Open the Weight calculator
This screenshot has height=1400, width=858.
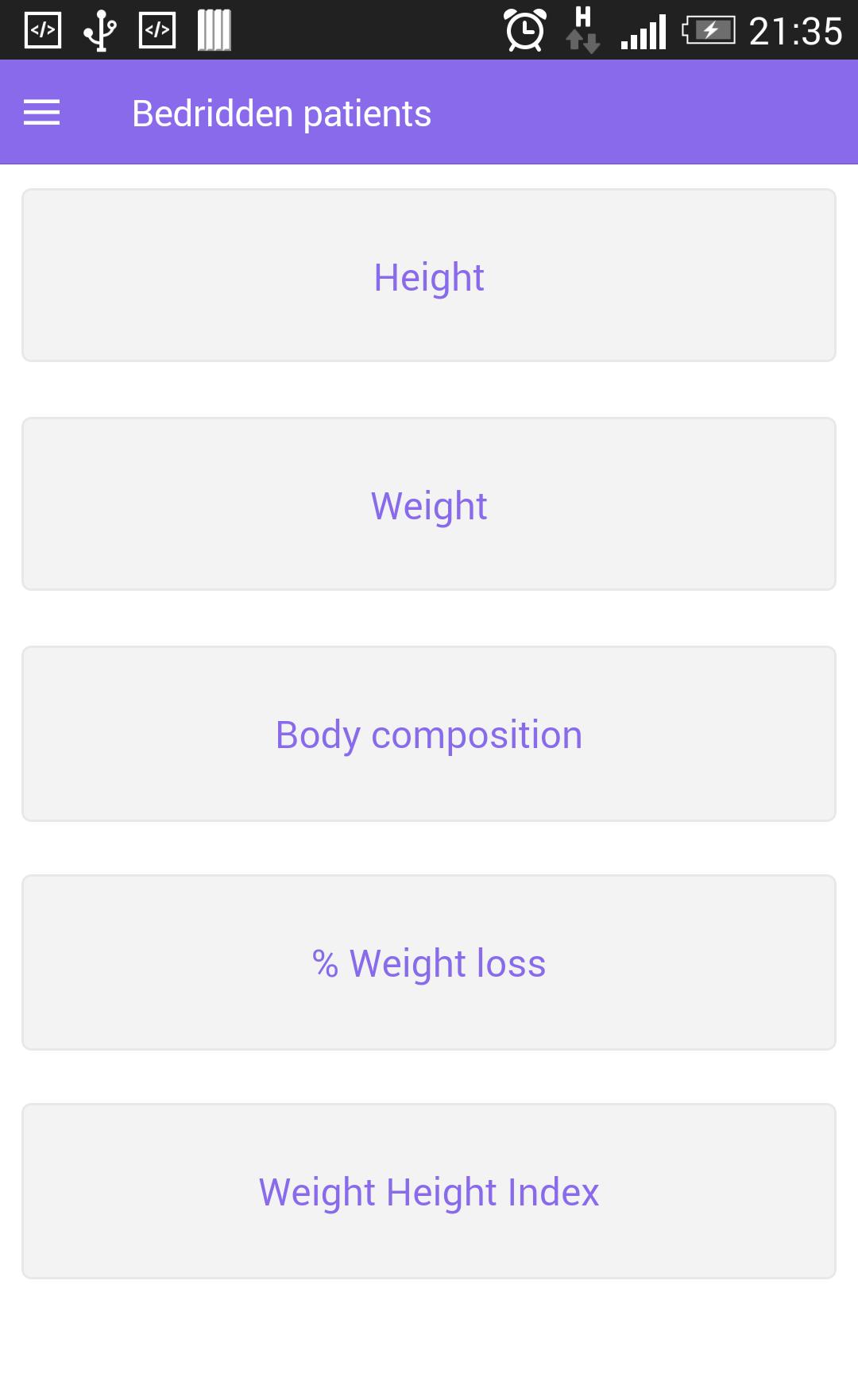click(x=429, y=504)
